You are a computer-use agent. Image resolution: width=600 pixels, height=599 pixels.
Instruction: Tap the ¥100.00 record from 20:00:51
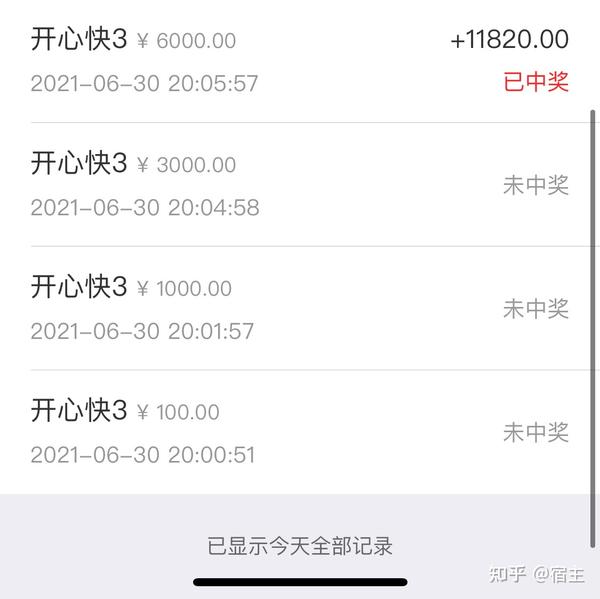coord(300,432)
